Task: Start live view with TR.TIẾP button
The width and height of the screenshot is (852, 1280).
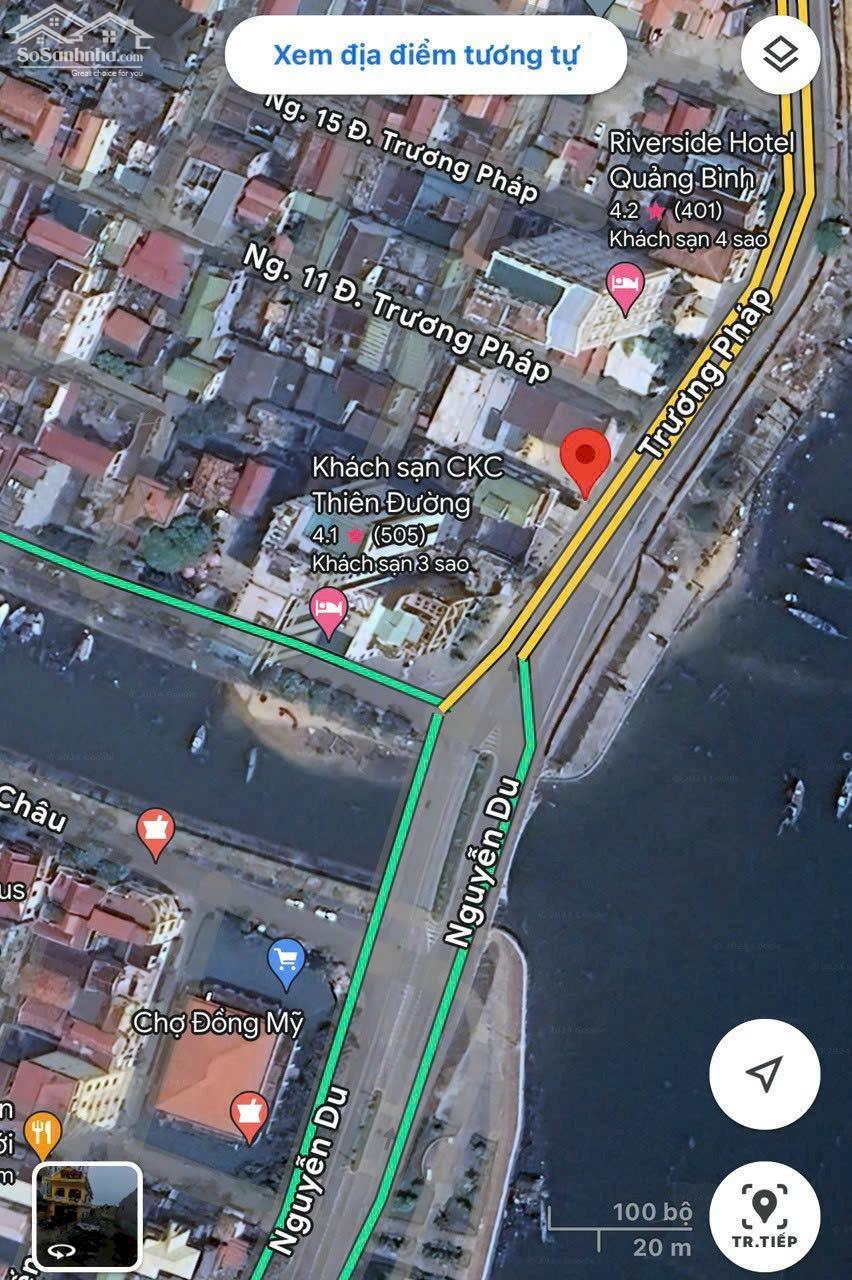Action: [764, 1215]
